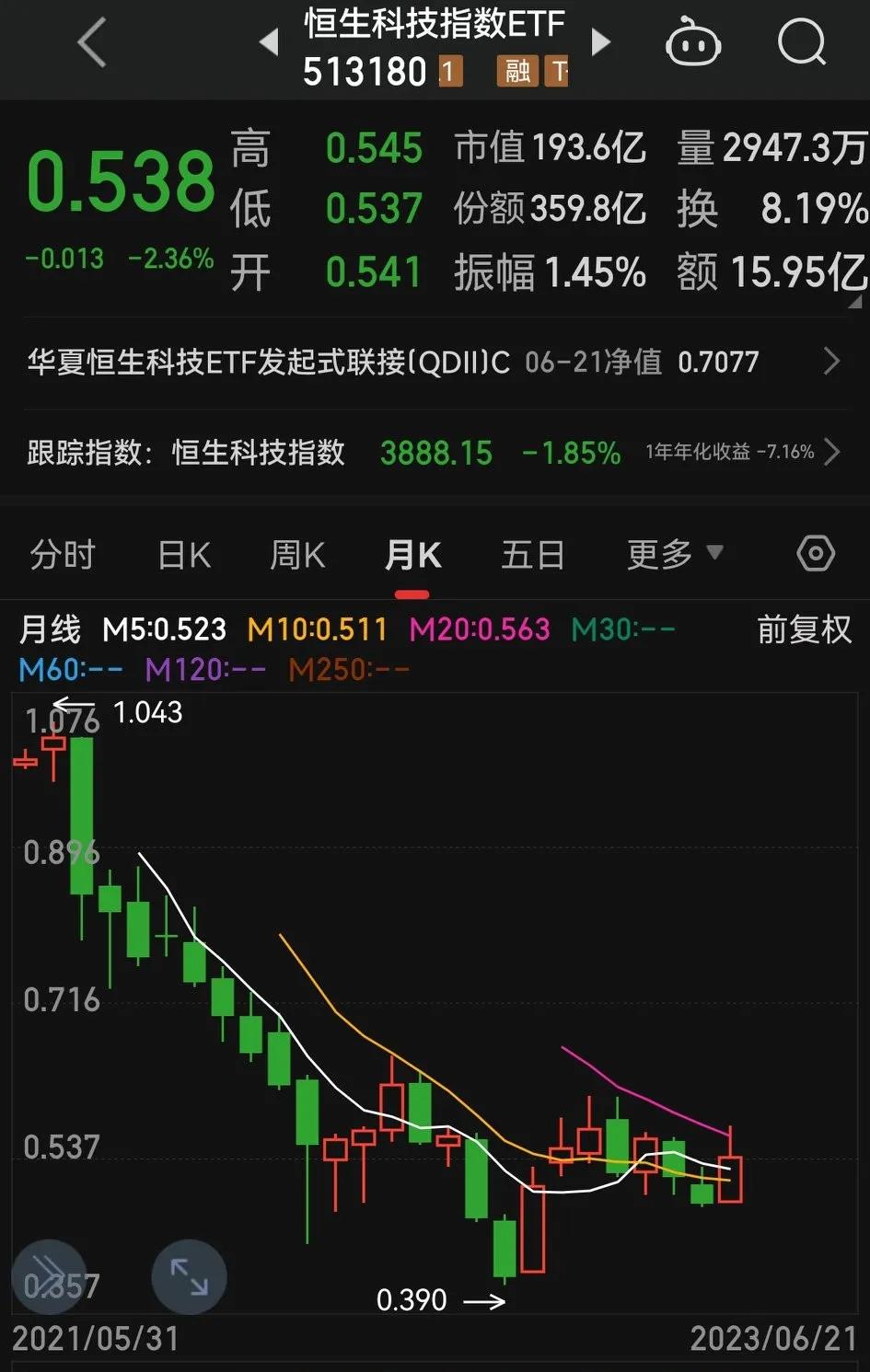
Task: Switch to the 分时 tab
Action: point(61,553)
